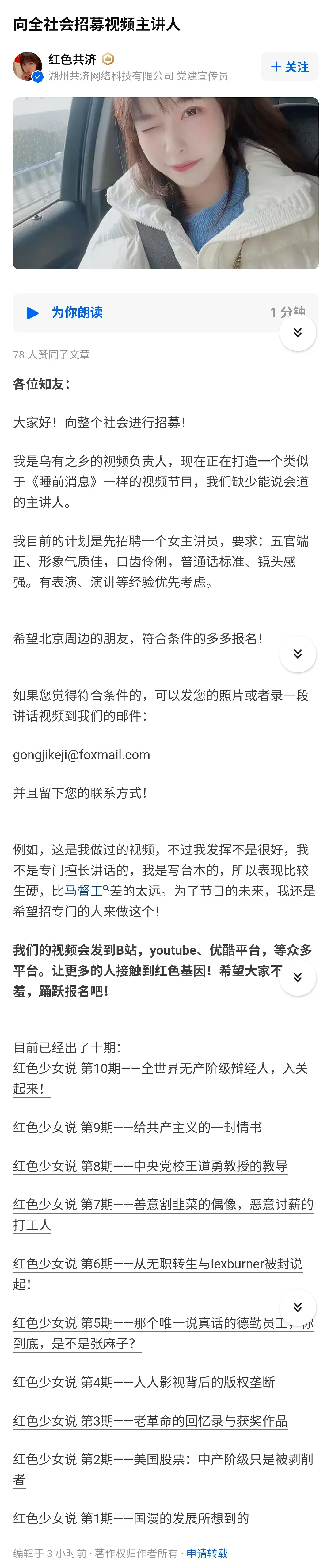
Task: Open 第9期 给共产主义的一封情书
Action: (x=137, y=1127)
